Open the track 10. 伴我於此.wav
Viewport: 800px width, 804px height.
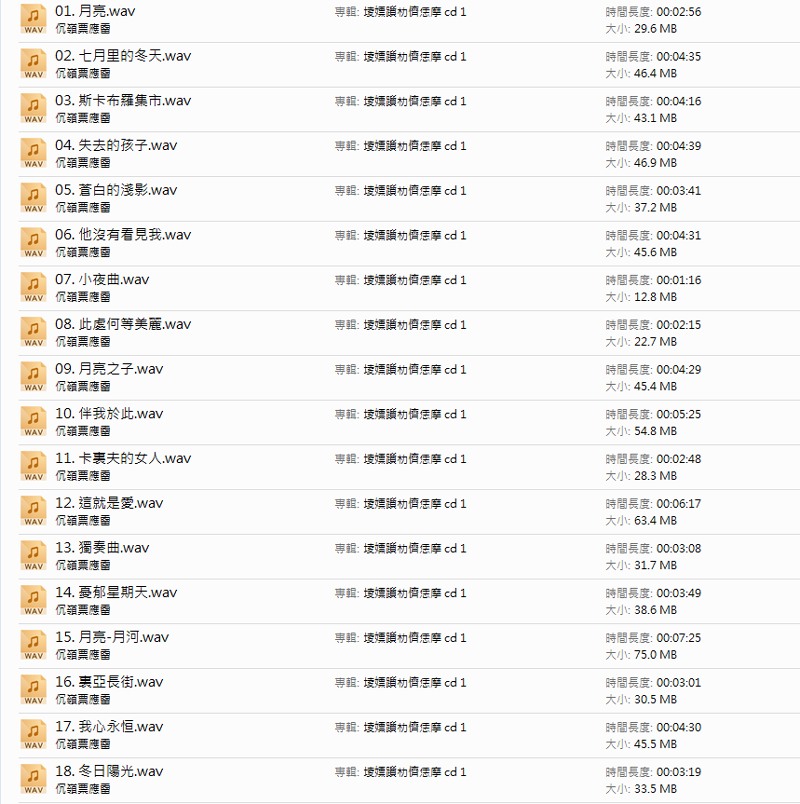(108, 414)
